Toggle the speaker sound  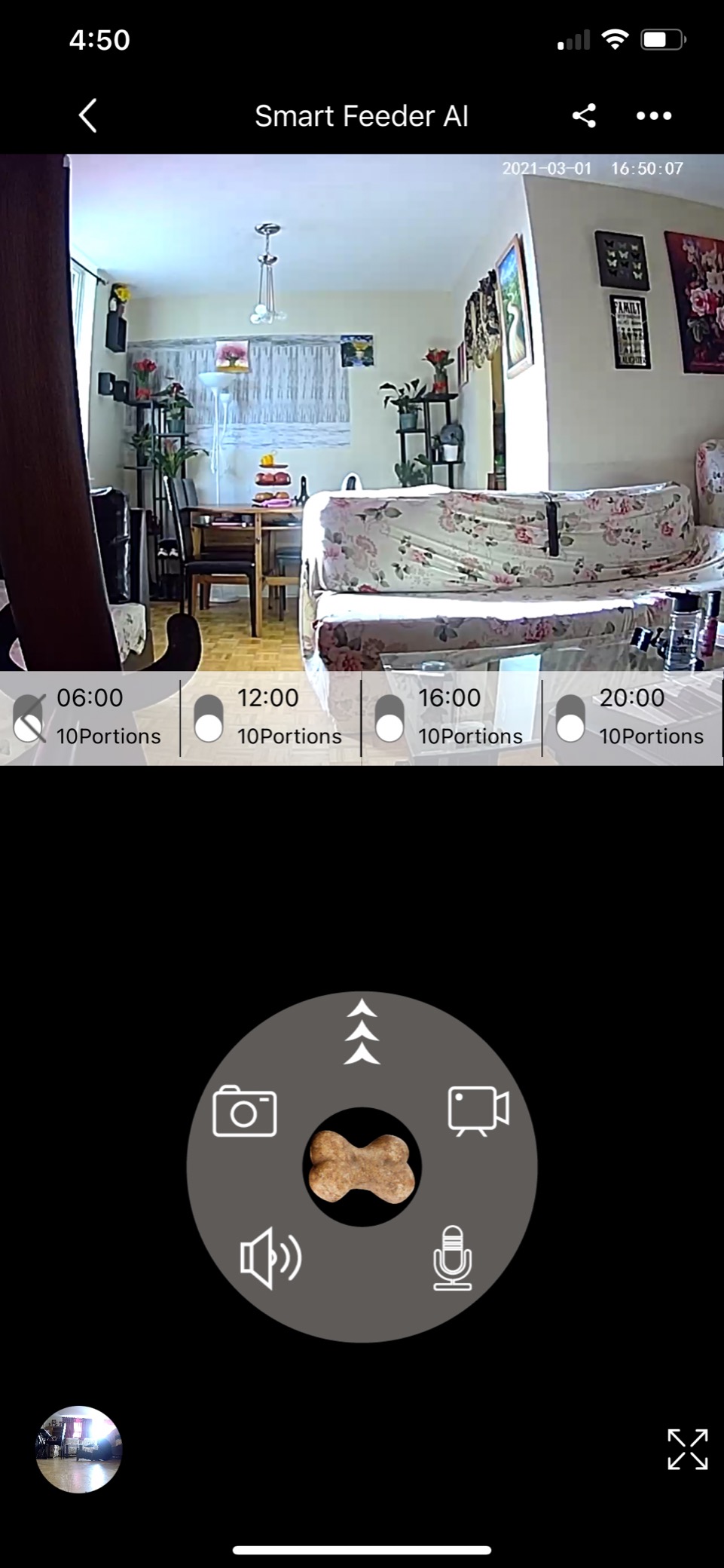tap(270, 1257)
